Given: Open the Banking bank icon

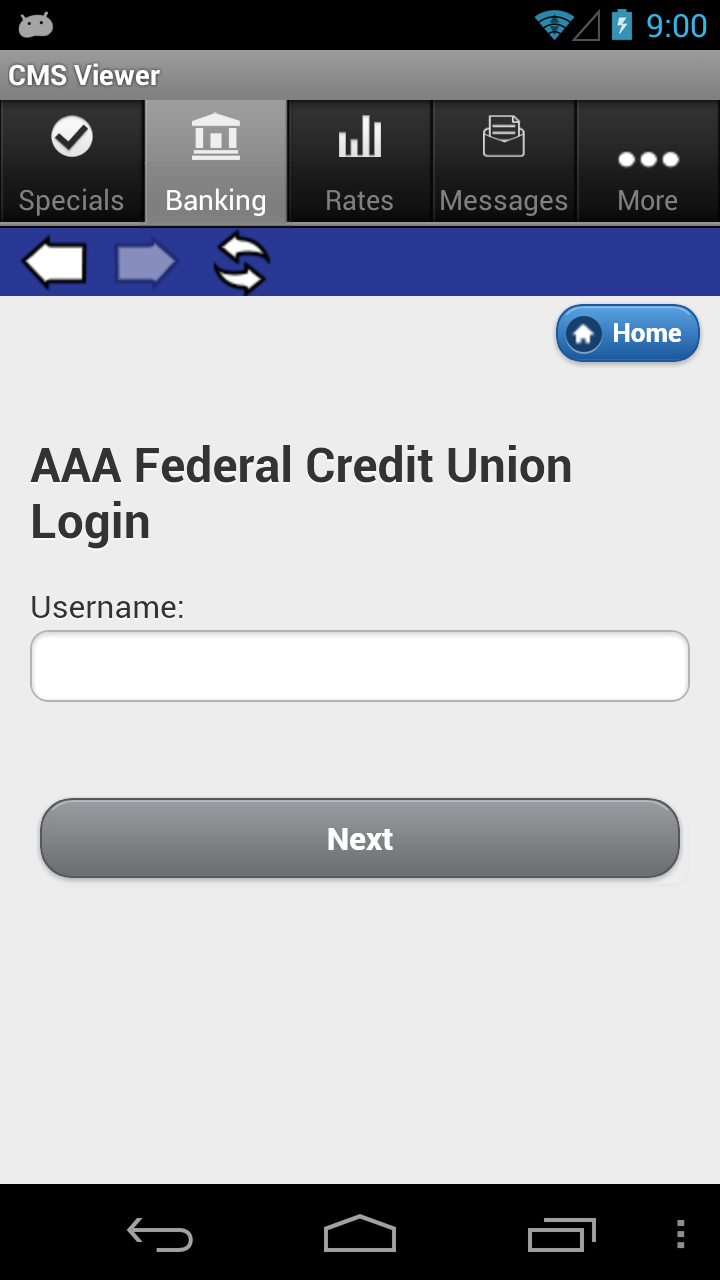Looking at the screenshot, I should [215, 135].
